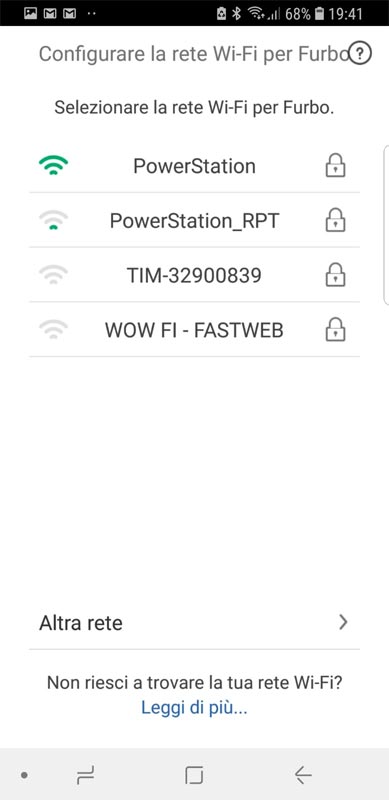389x800 pixels.
Task: Tap the home button in the navigation bar
Action: pyautogui.click(x=194, y=776)
